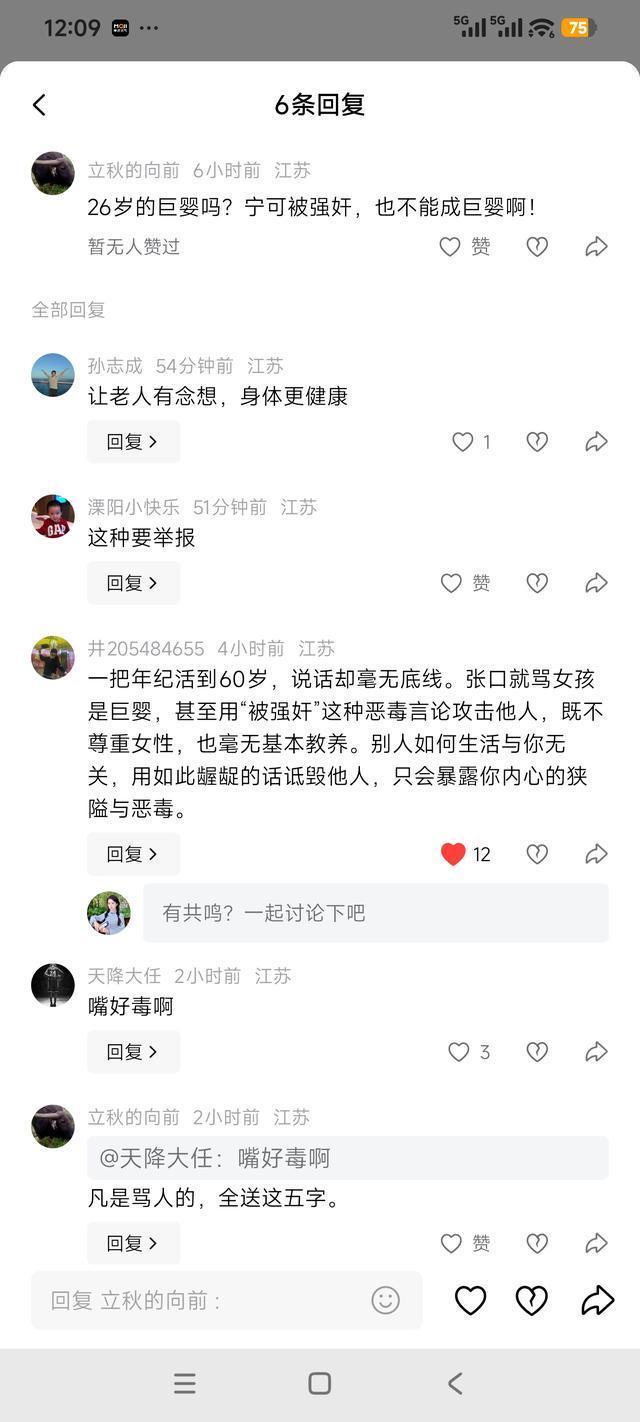Go to the system home screen
The image size is (640, 1422).
coord(320,1383)
